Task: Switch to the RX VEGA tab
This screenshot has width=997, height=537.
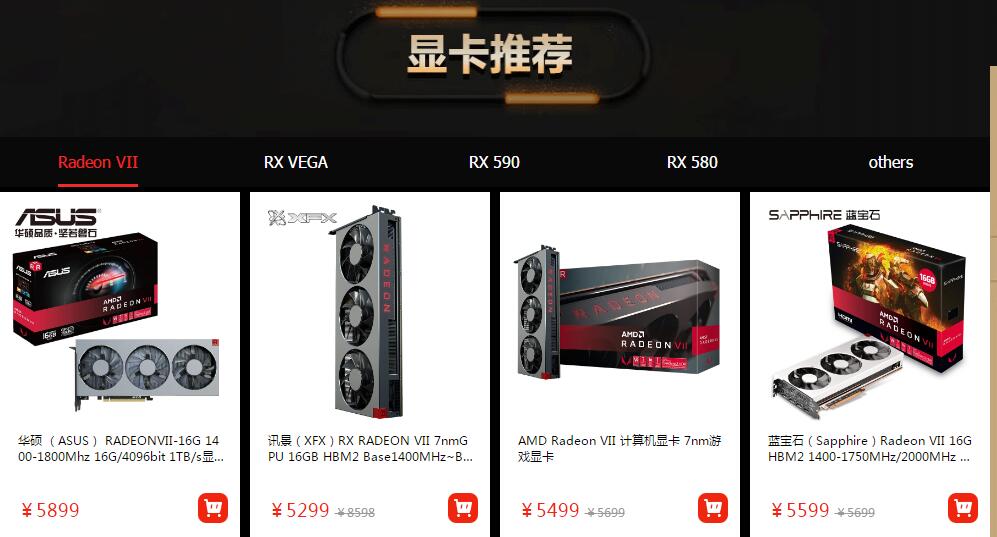Action: pyautogui.click(x=296, y=162)
